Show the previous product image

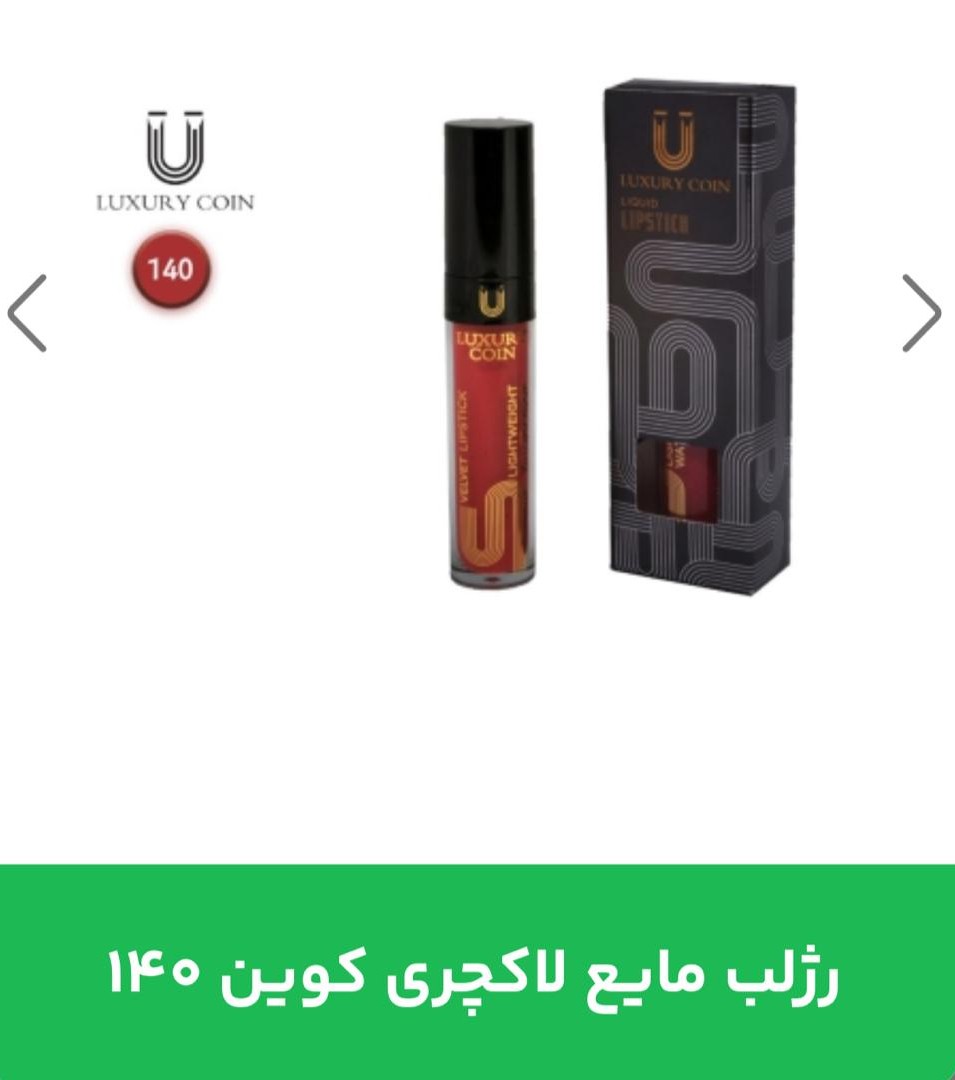point(27,313)
